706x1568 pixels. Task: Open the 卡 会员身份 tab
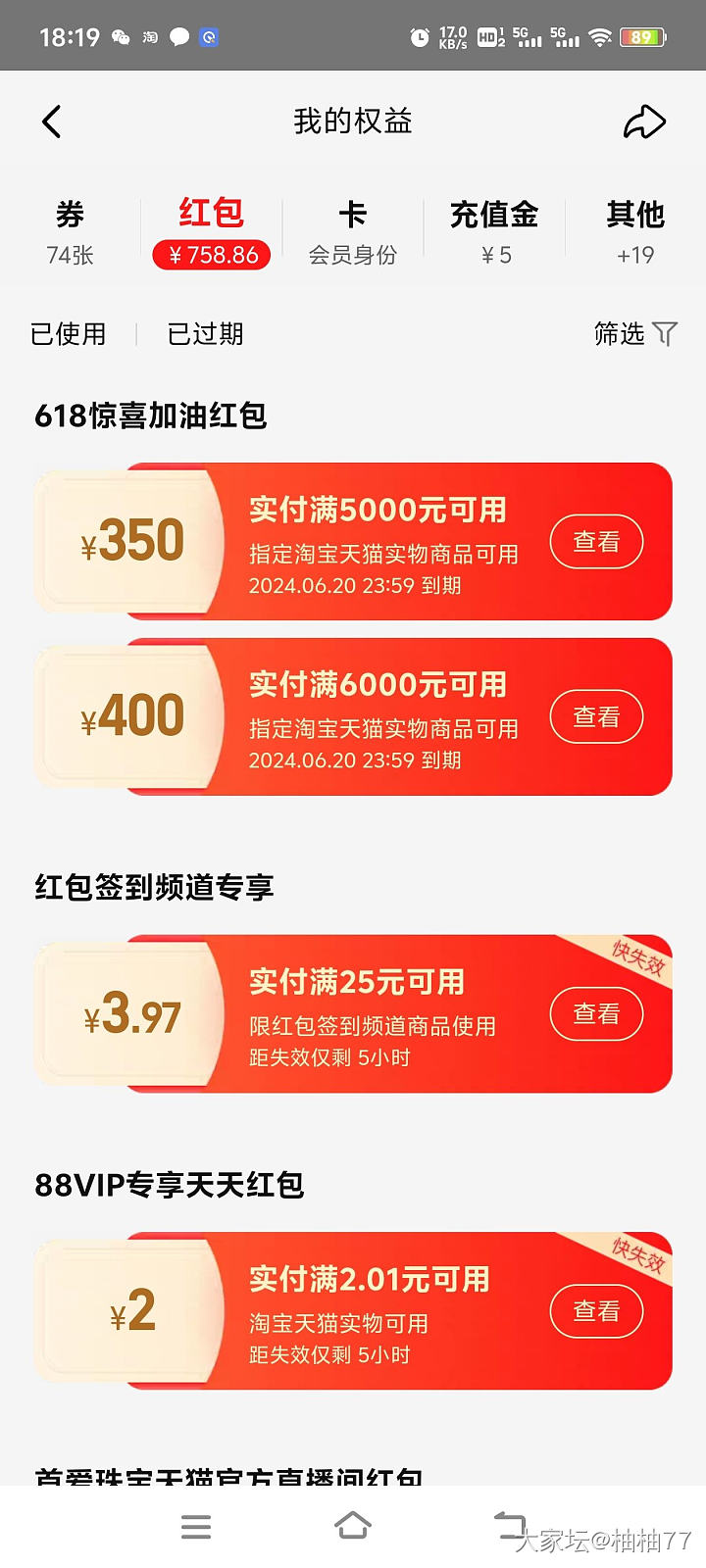[x=352, y=232]
